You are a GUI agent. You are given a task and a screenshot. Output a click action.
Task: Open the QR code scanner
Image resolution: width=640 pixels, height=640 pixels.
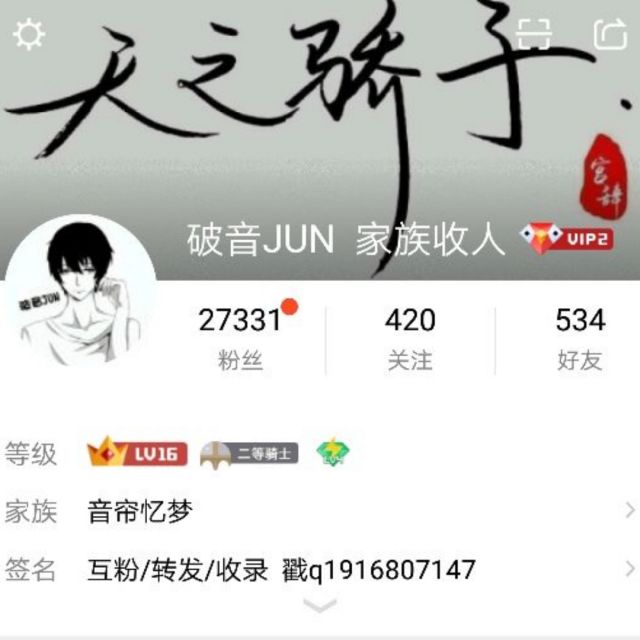pos(535,35)
